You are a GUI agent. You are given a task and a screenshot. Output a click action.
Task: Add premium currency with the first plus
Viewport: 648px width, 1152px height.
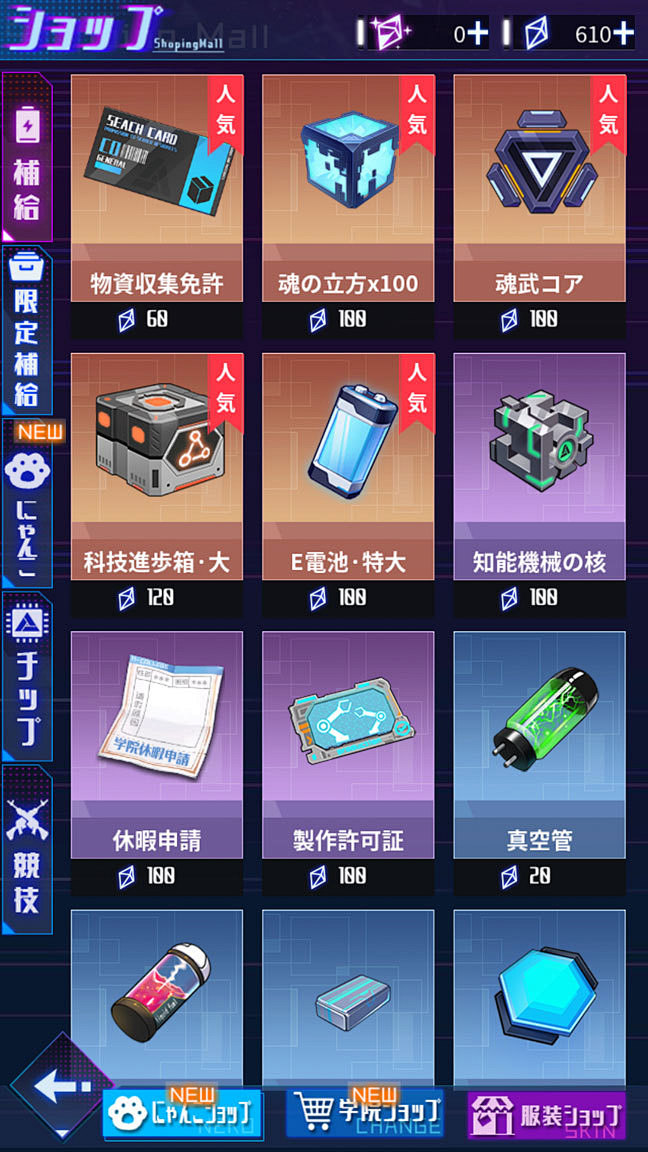(478, 34)
